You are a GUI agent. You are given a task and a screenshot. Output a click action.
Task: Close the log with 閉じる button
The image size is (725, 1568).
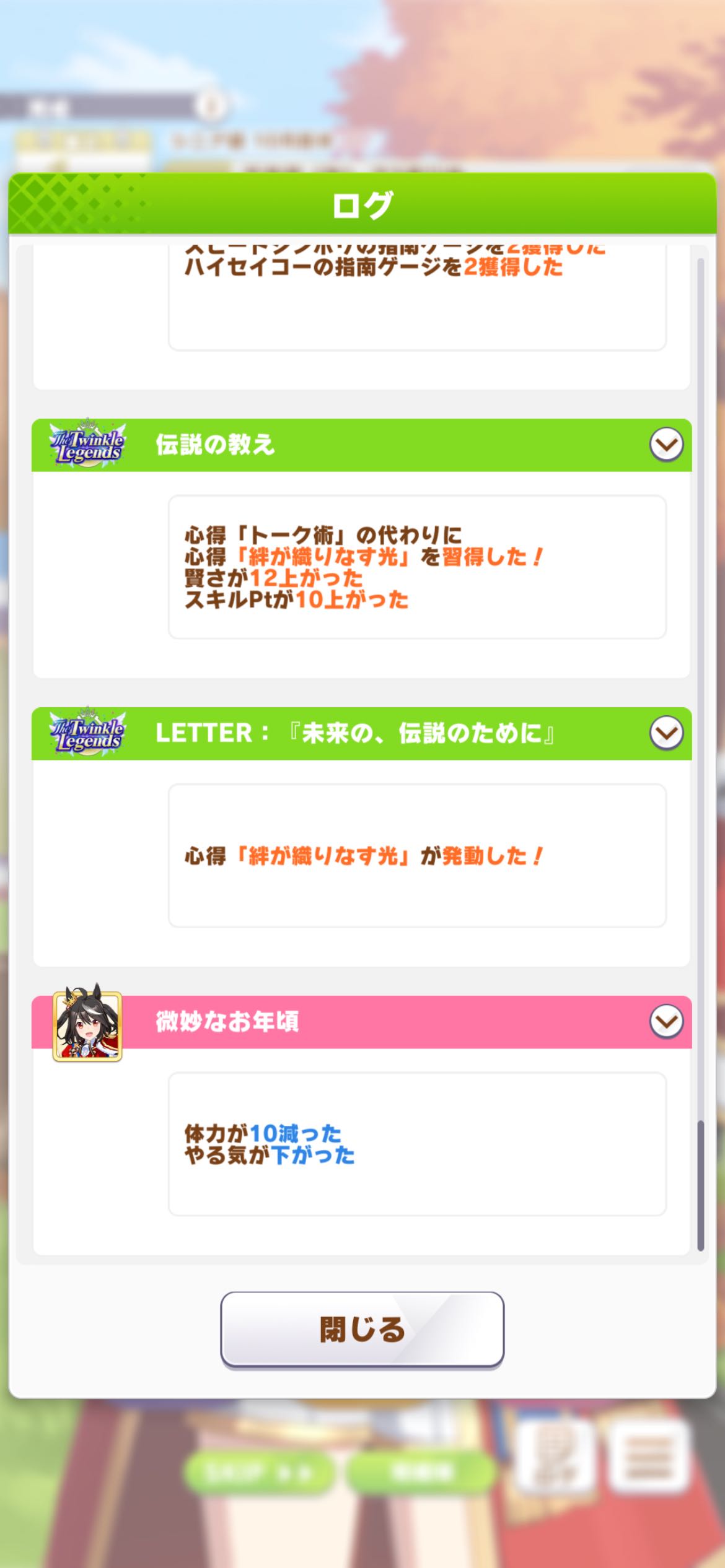pos(362,1329)
